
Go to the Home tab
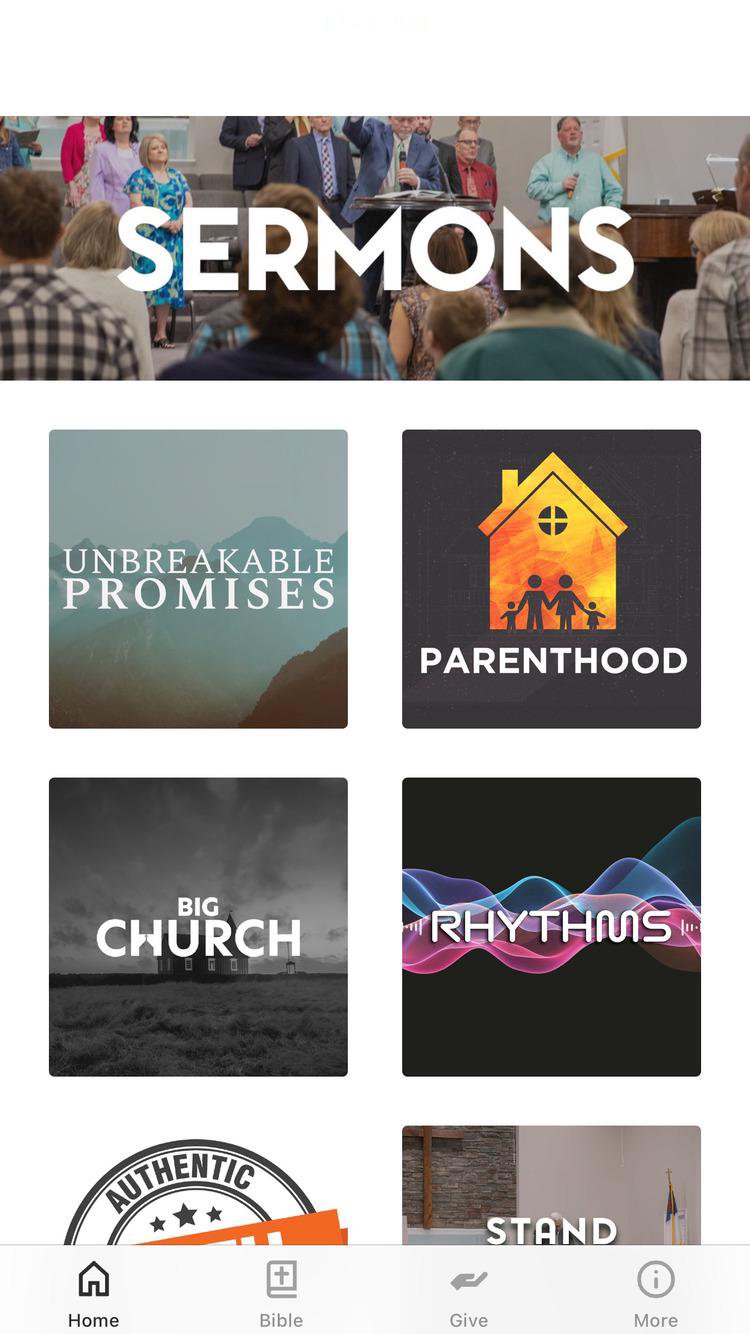(x=93, y=1293)
